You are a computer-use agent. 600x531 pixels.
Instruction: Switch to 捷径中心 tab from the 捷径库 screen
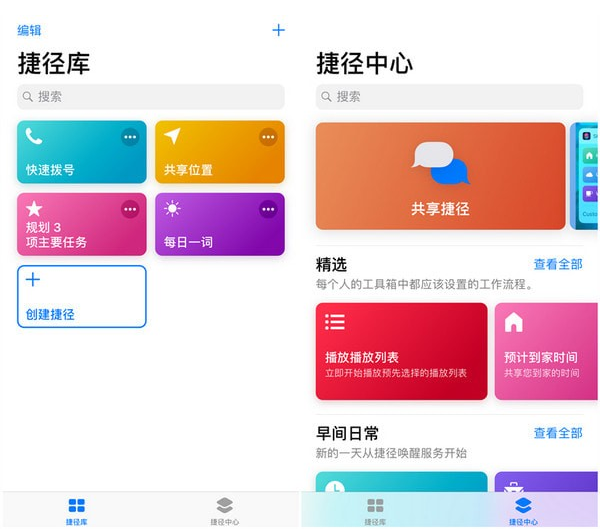click(224, 510)
